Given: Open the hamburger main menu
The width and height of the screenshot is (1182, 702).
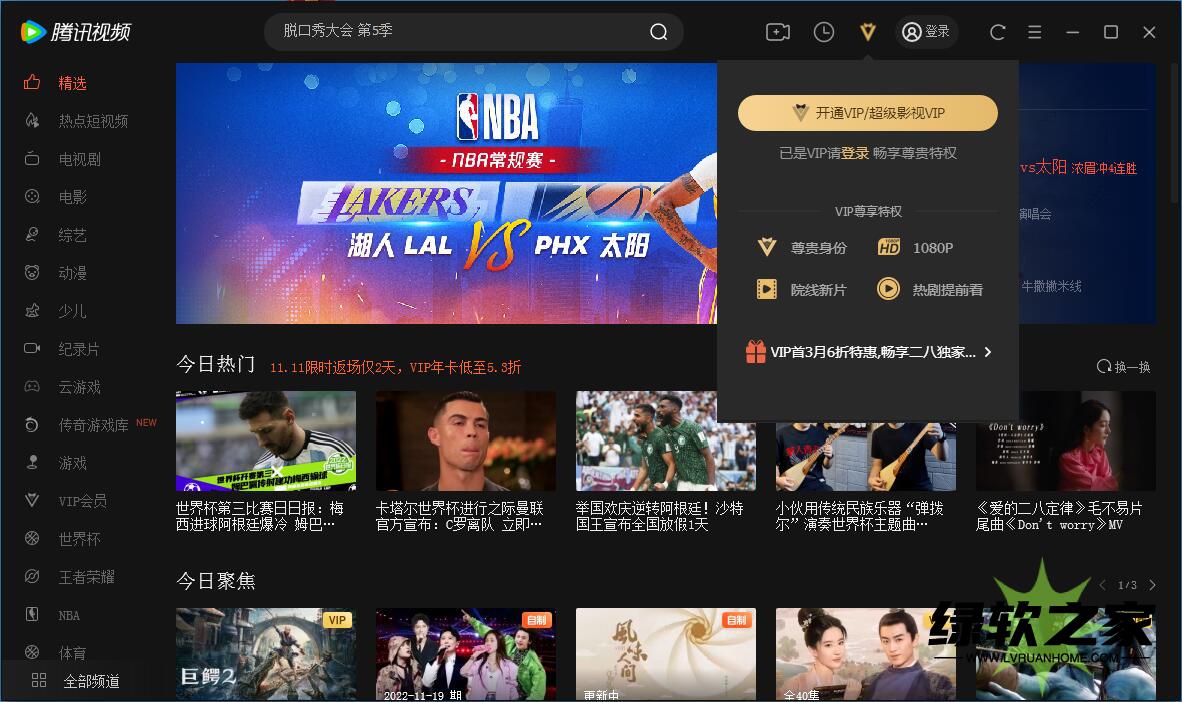Looking at the screenshot, I should (1035, 32).
